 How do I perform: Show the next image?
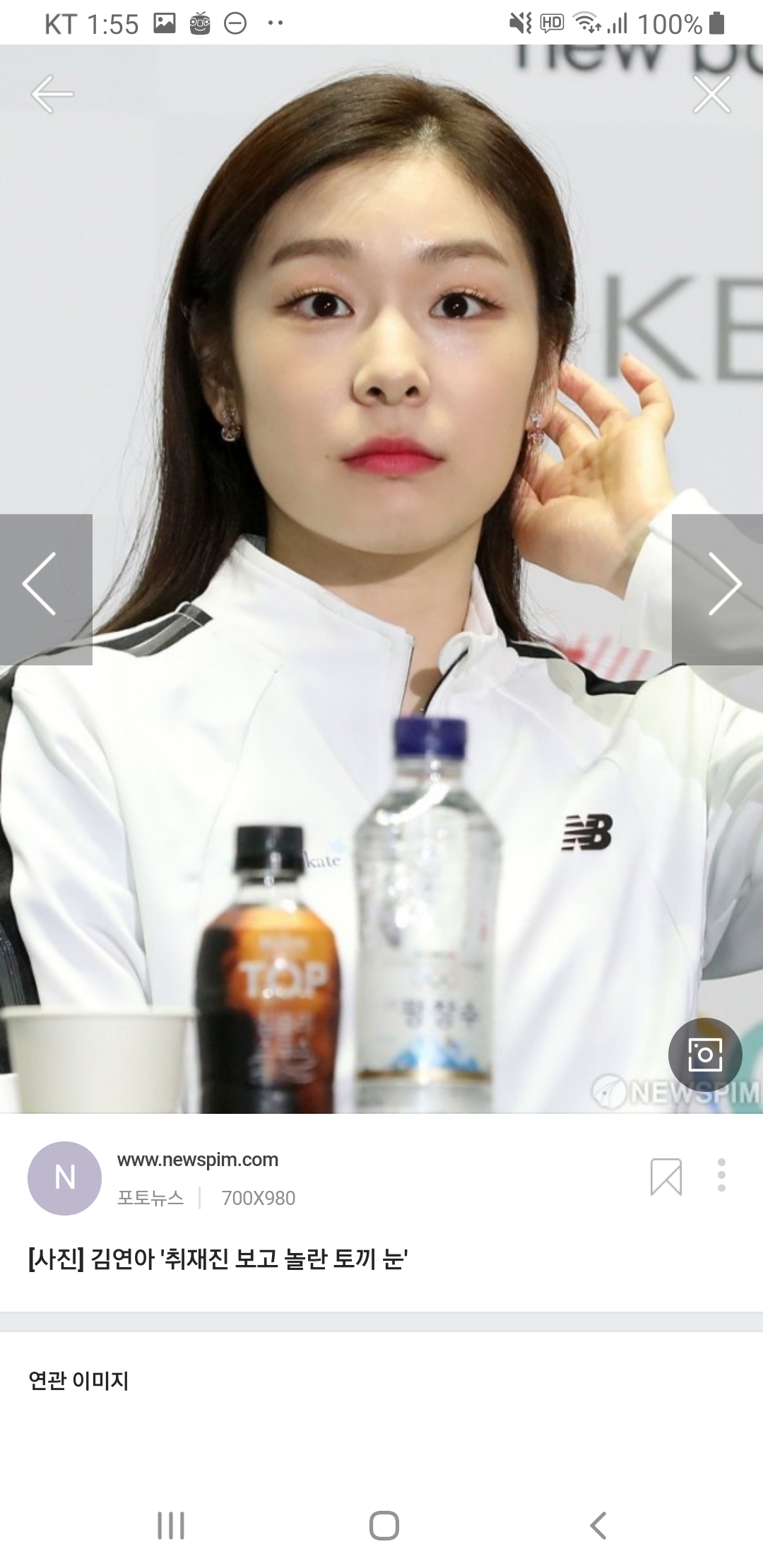coord(722,583)
